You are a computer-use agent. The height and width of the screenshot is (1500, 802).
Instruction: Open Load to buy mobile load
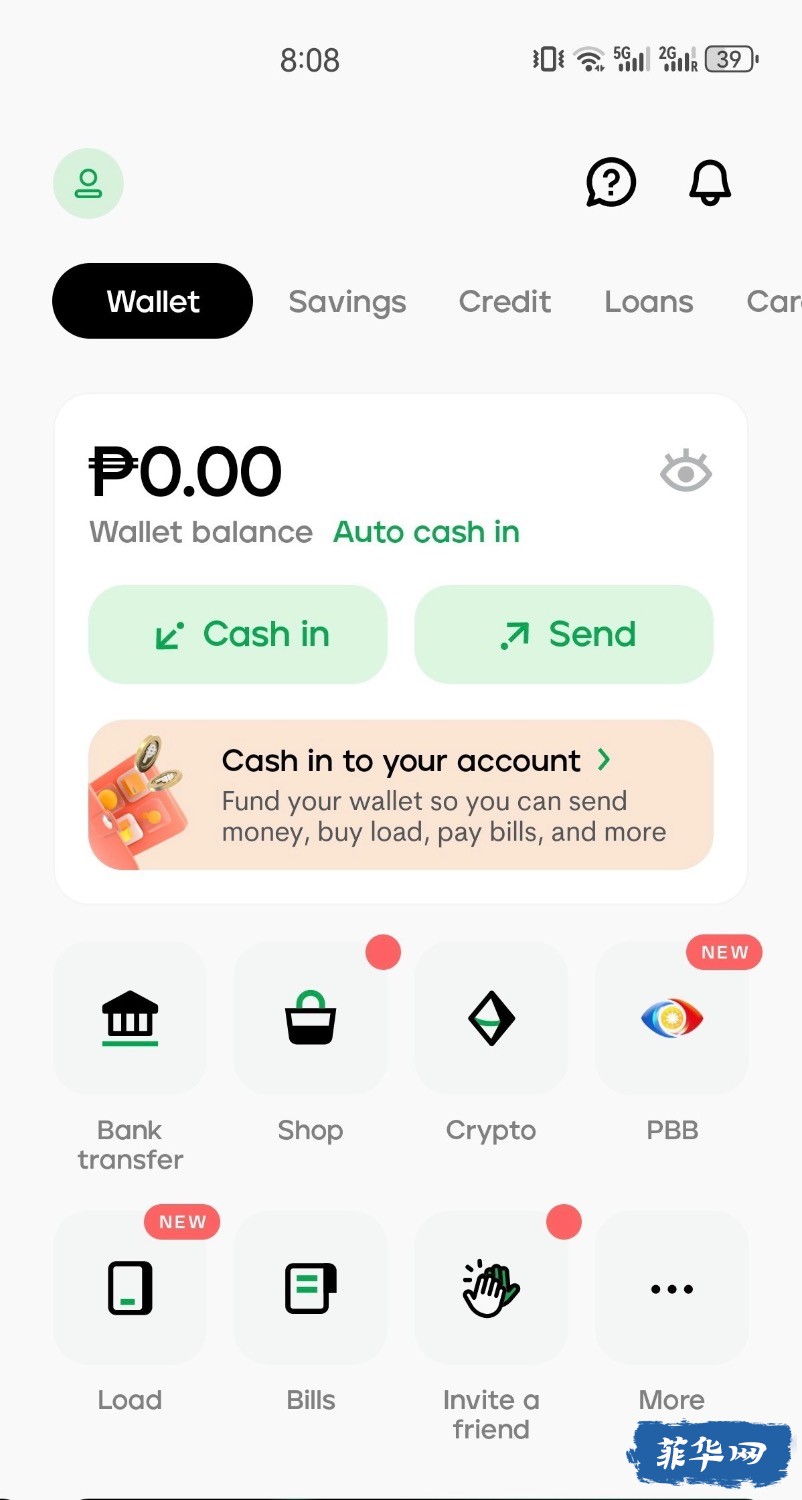coord(130,1288)
